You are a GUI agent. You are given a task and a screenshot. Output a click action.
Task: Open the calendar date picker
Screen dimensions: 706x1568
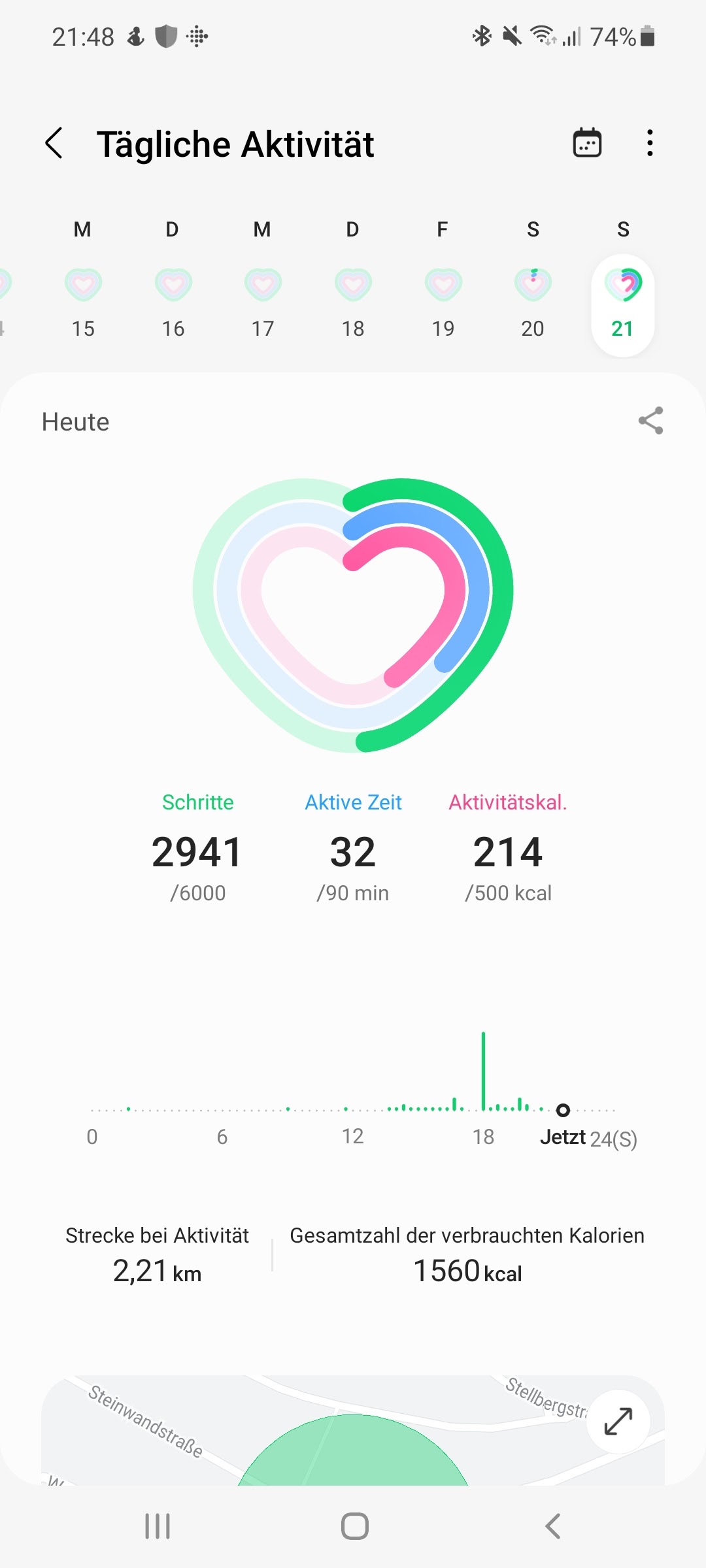coord(586,143)
